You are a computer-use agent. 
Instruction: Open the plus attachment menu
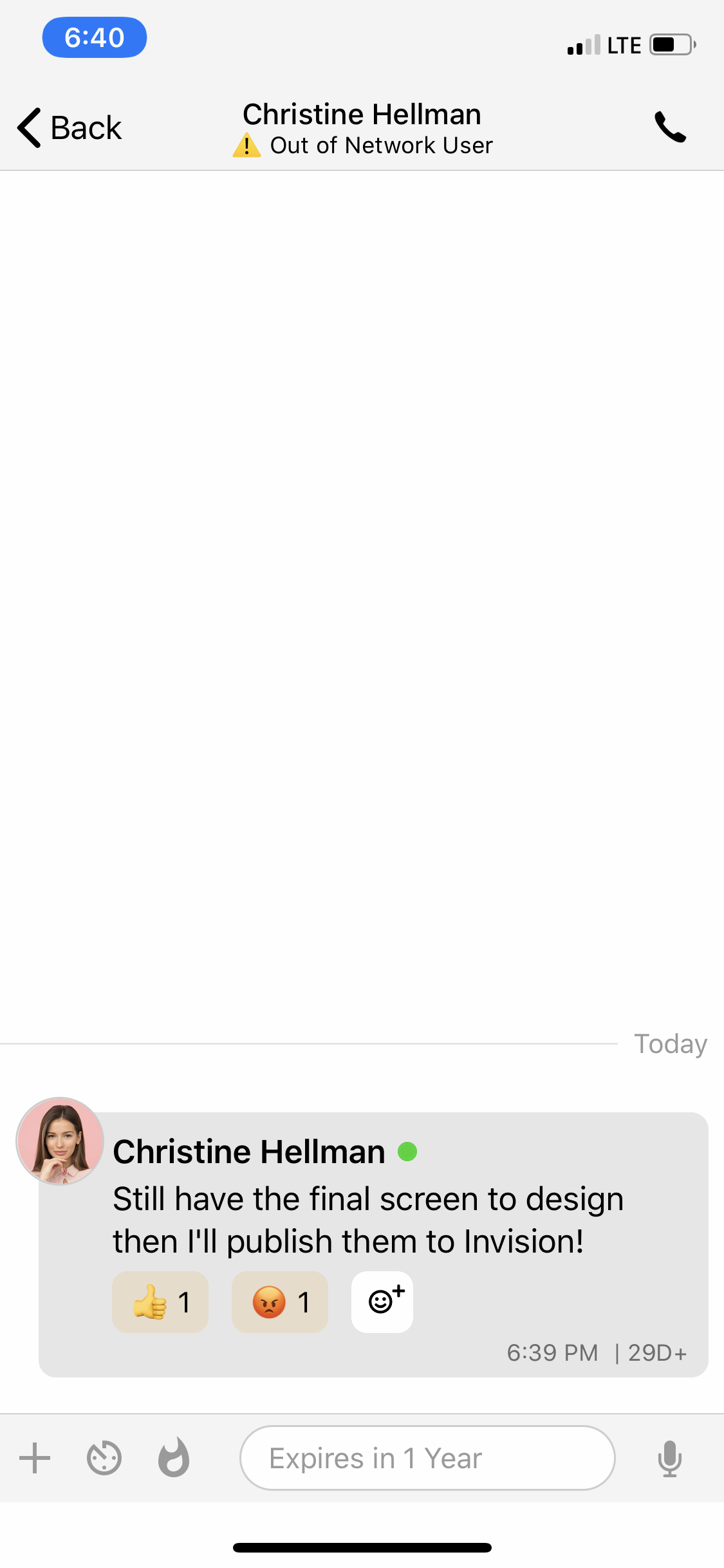pyautogui.click(x=35, y=1459)
